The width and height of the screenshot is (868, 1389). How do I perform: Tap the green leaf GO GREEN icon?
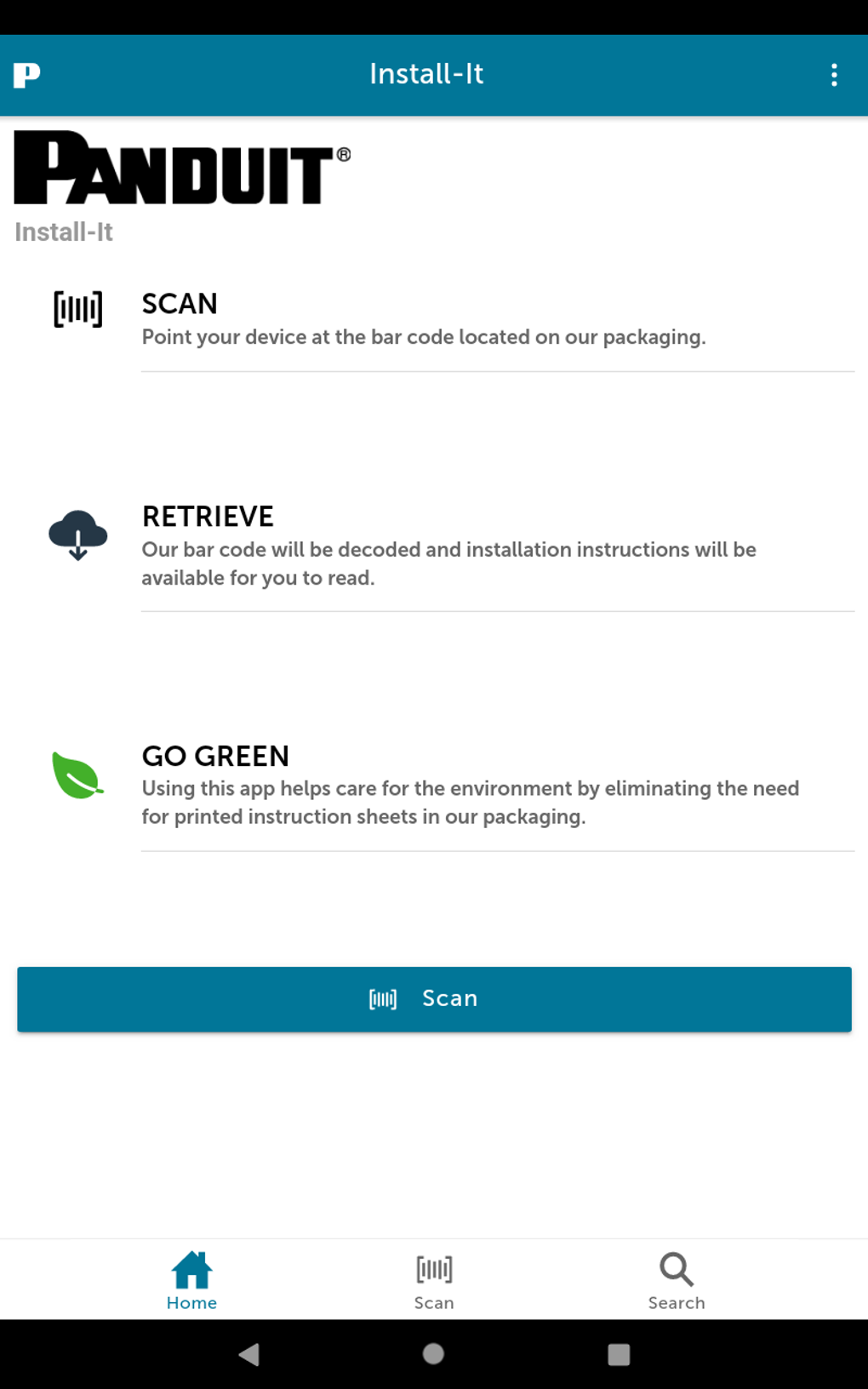75,776
